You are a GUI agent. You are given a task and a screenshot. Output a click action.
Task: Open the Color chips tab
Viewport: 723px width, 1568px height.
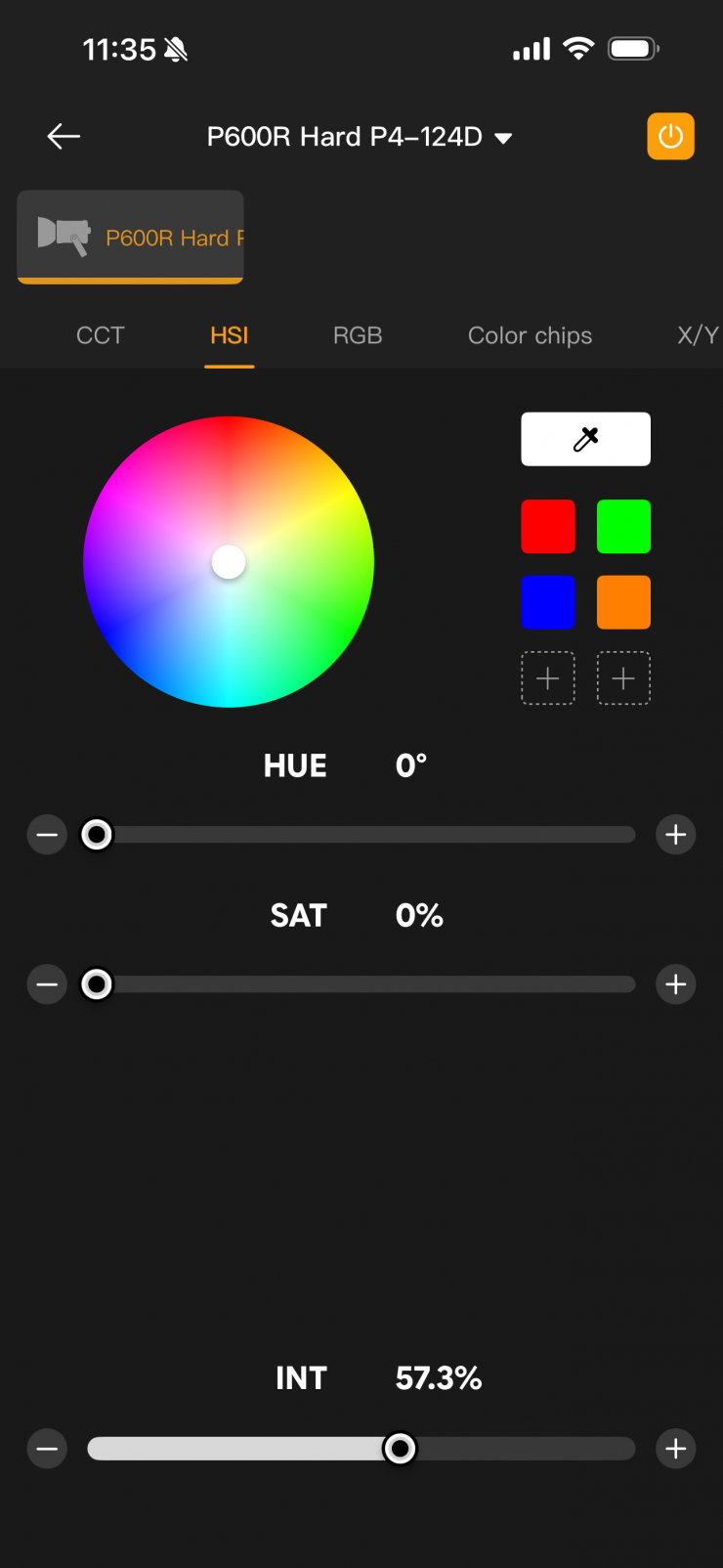(530, 335)
